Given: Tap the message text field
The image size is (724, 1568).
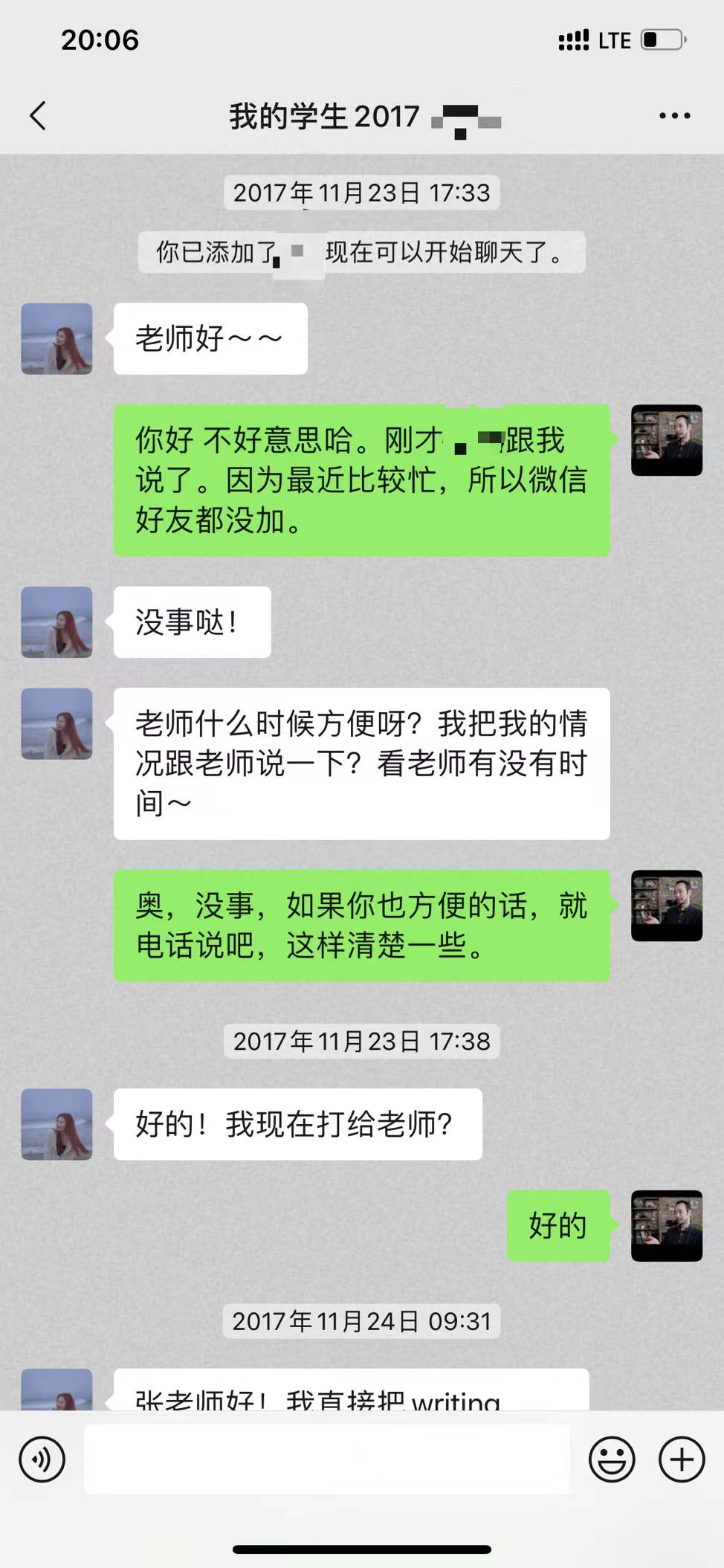Looking at the screenshot, I should point(327,1459).
